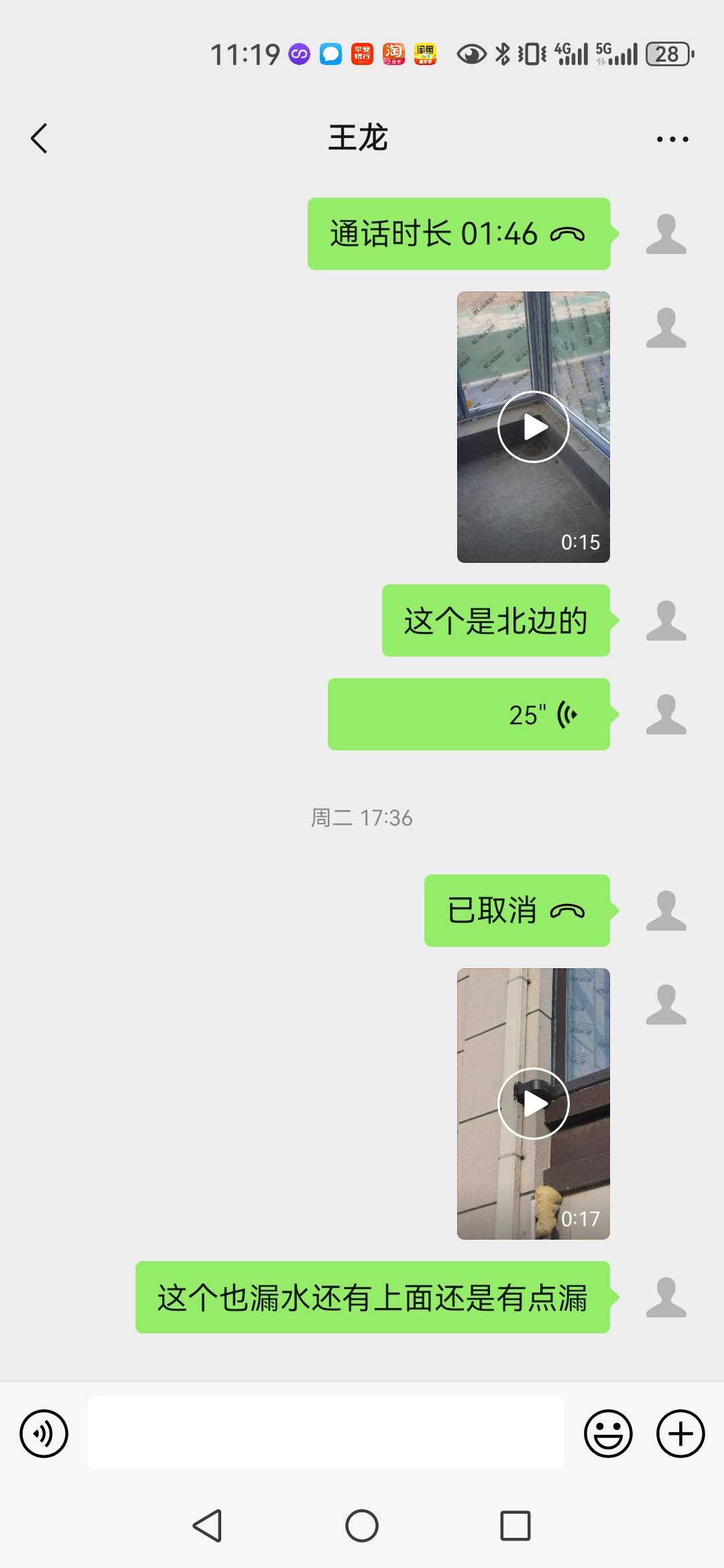724x1568 pixels.
Task: Play the 0:15 video message
Action: (x=534, y=427)
